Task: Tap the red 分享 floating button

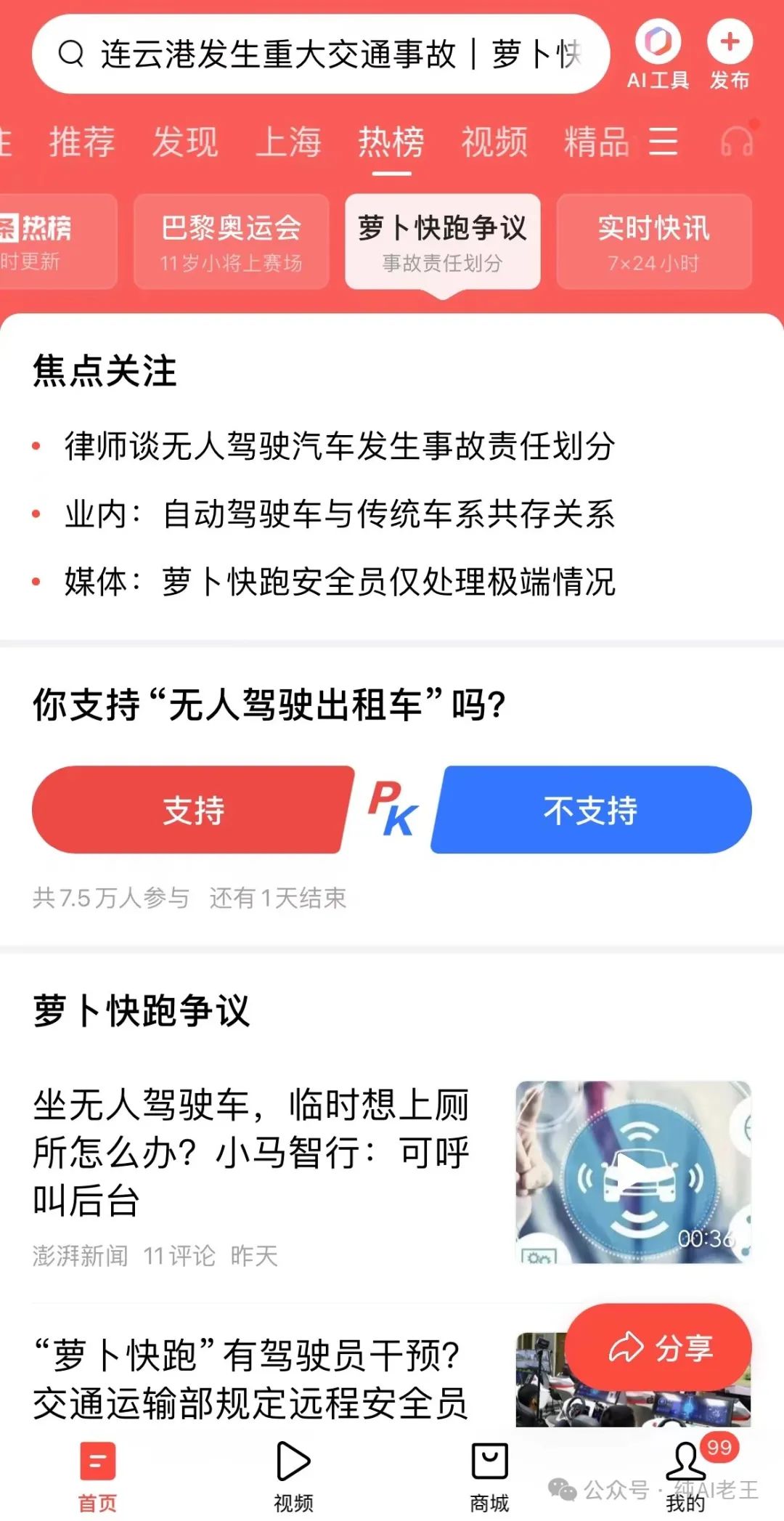Action: (658, 1348)
